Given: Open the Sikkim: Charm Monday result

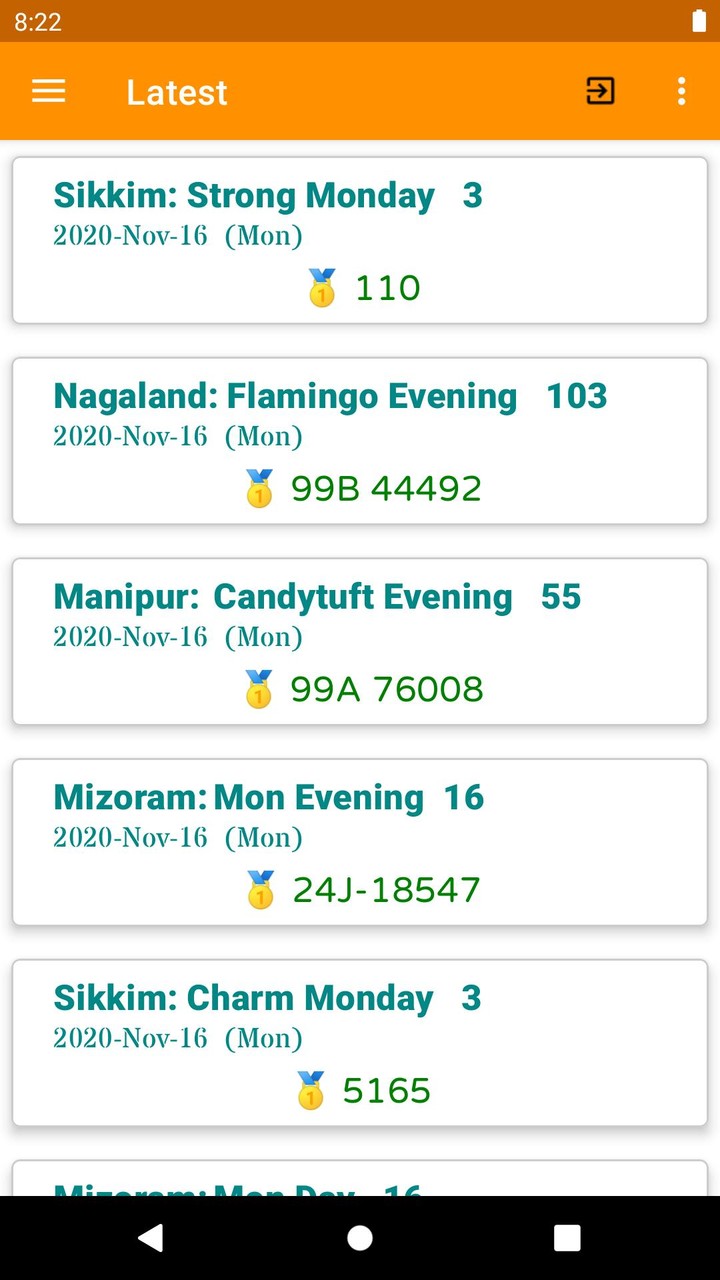Looking at the screenshot, I should [360, 1041].
